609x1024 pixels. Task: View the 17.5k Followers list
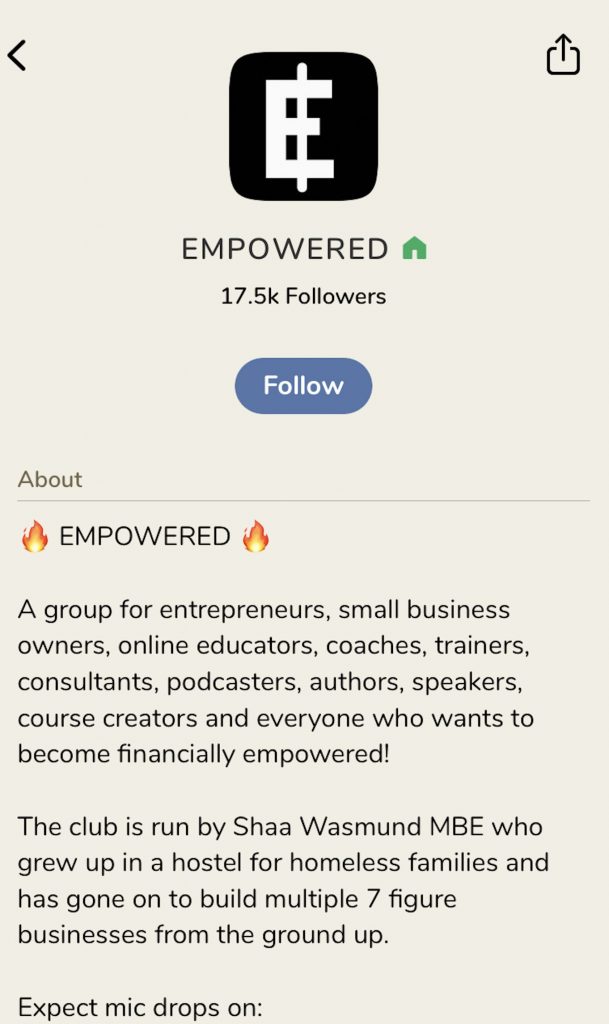click(x=303, y=296)
